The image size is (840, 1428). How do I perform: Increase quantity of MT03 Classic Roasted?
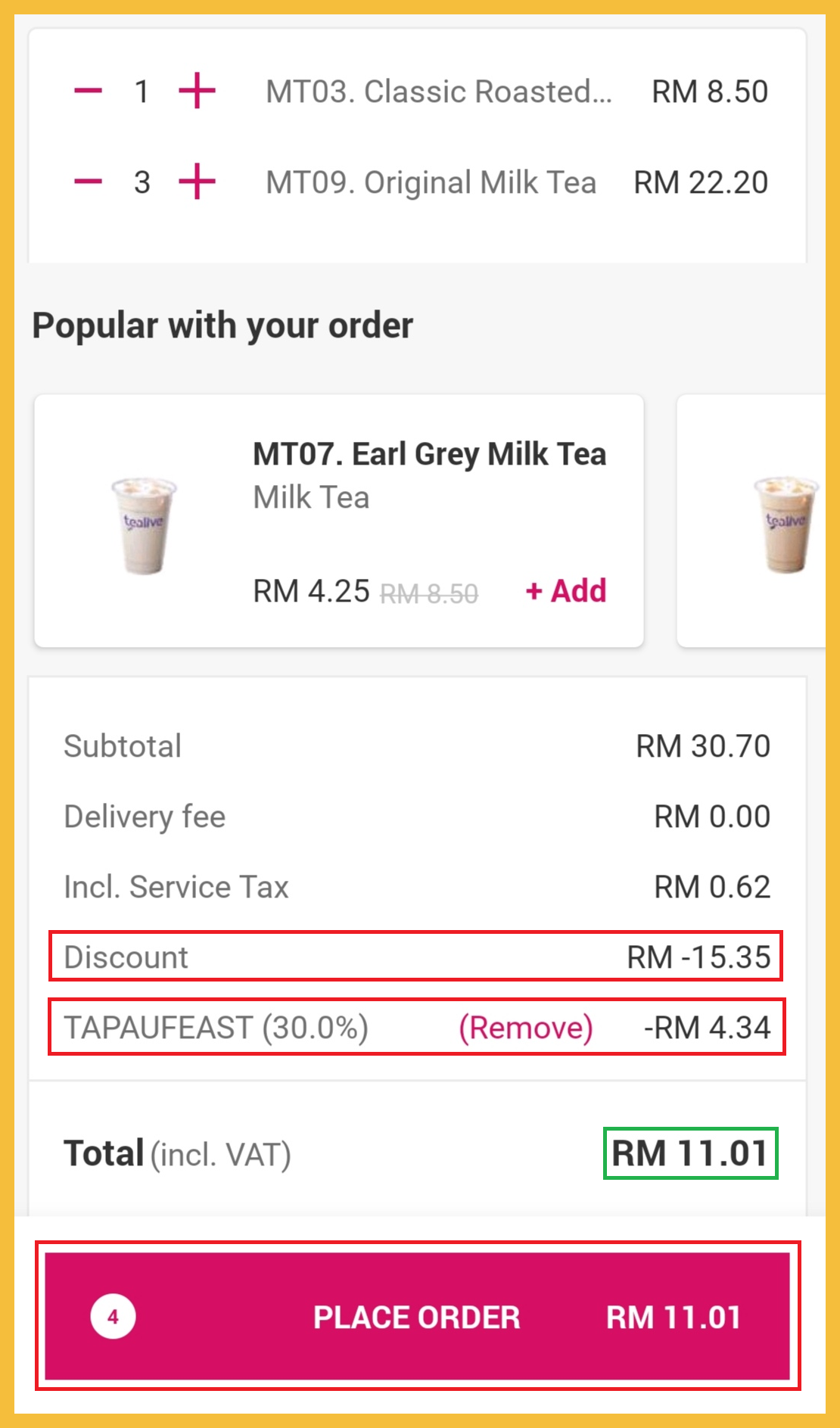197,92
